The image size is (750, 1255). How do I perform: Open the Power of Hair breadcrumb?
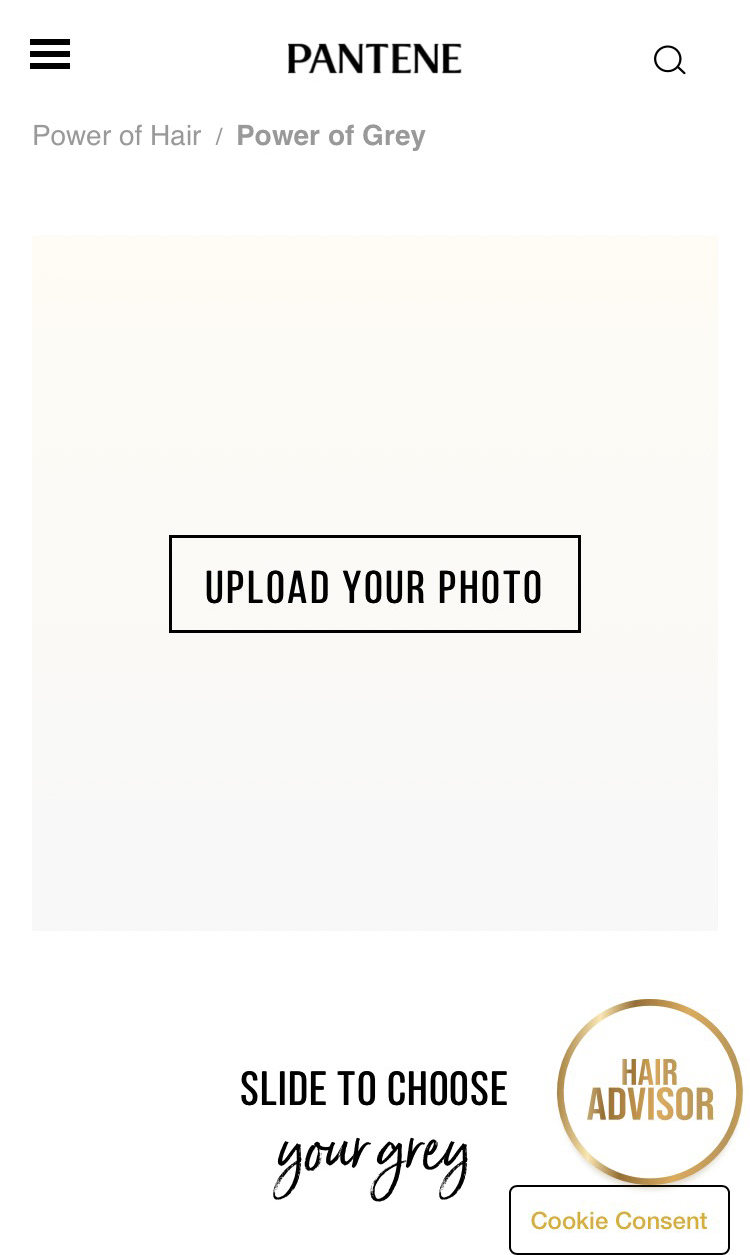pos(117,136)
